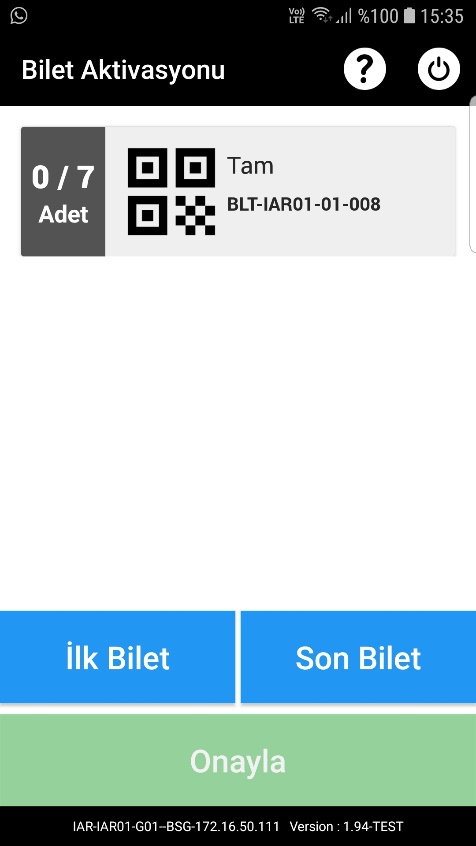
Task: Select the Tam BLT-IAR01-01-008 ticket card
Action: (x=239, y=192)
